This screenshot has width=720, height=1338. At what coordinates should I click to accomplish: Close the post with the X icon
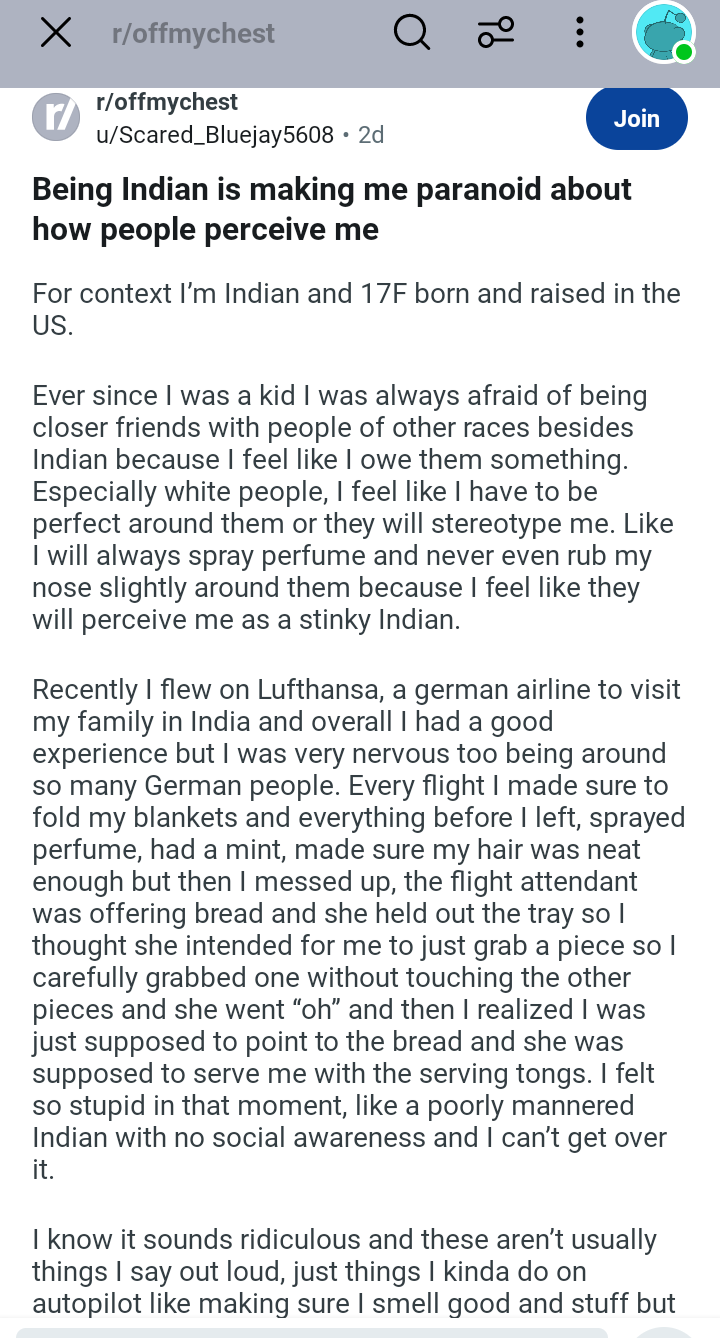point(56,33)
